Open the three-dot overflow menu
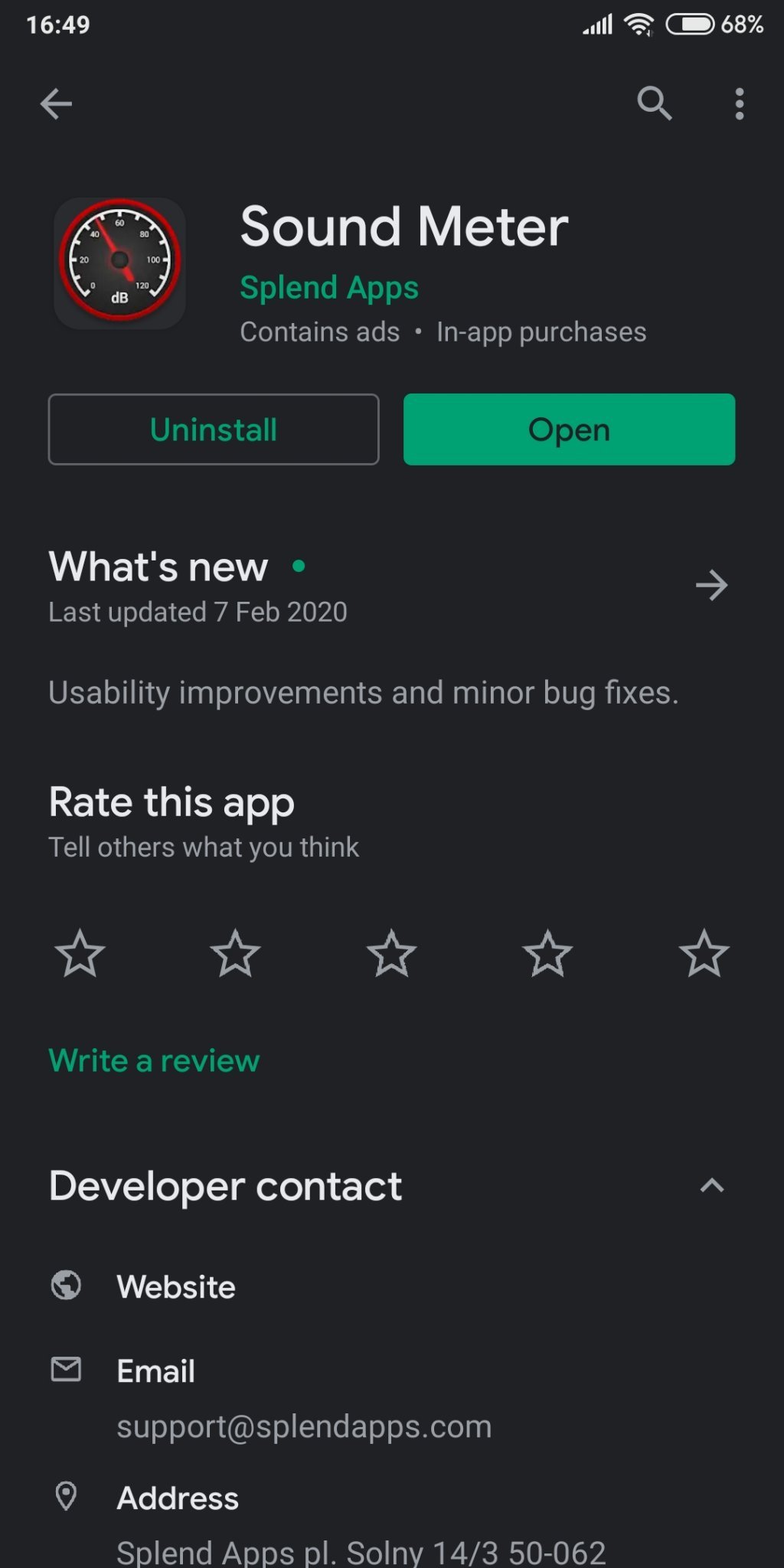Screen dimensions: 784x1568 (x=739, y=103)
